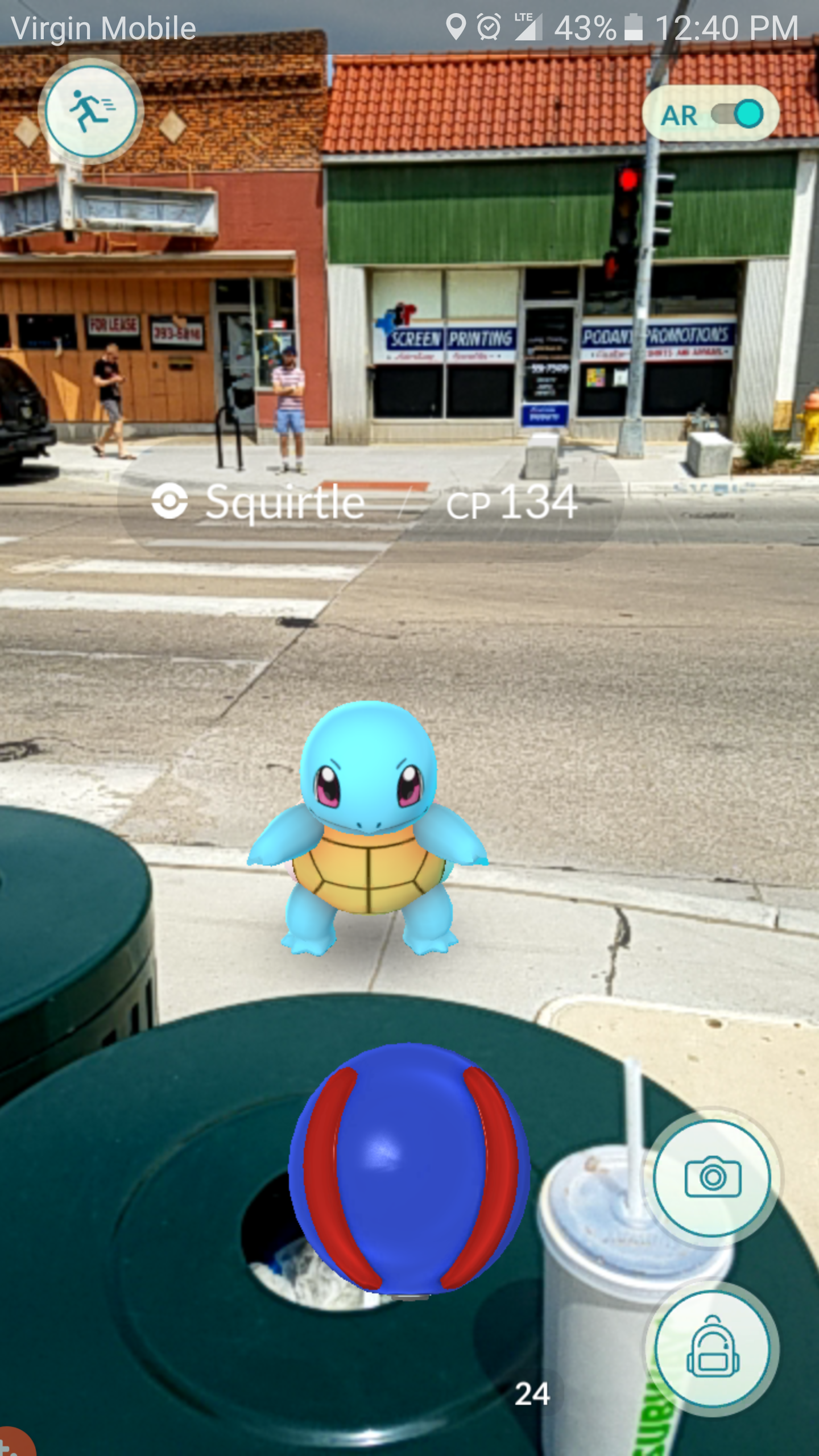Tap the run away icon
The height and width of the screenshot is (1456, 819).
point(91,111)
